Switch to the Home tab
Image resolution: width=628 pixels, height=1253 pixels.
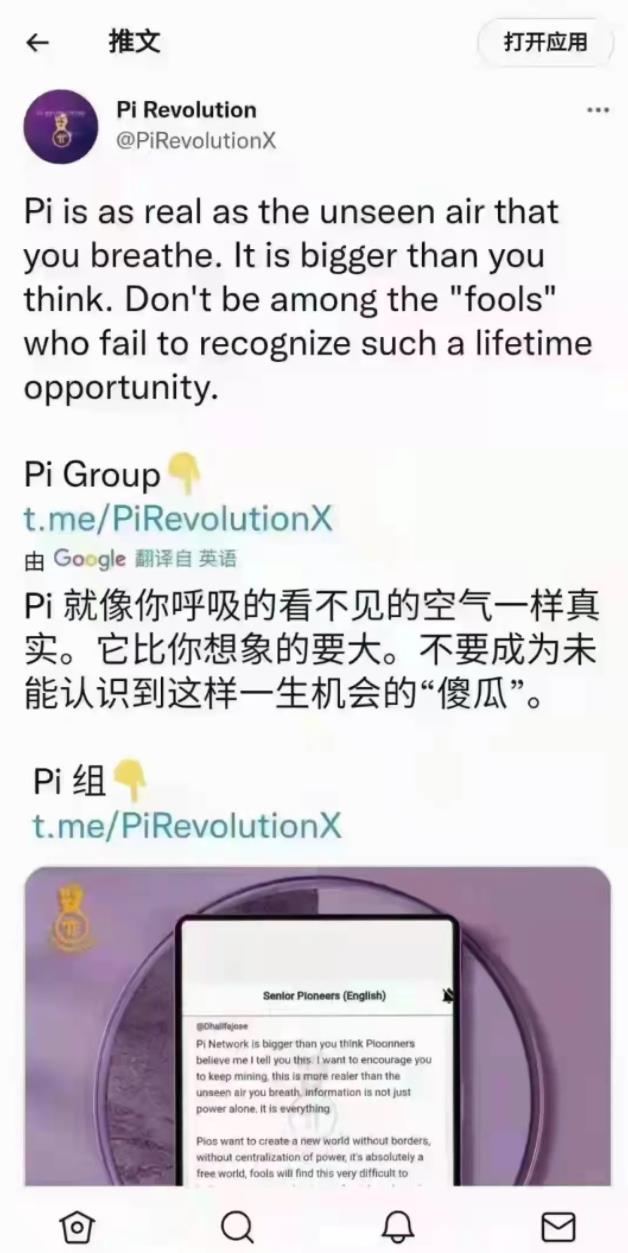click(x=77, y=1225)
